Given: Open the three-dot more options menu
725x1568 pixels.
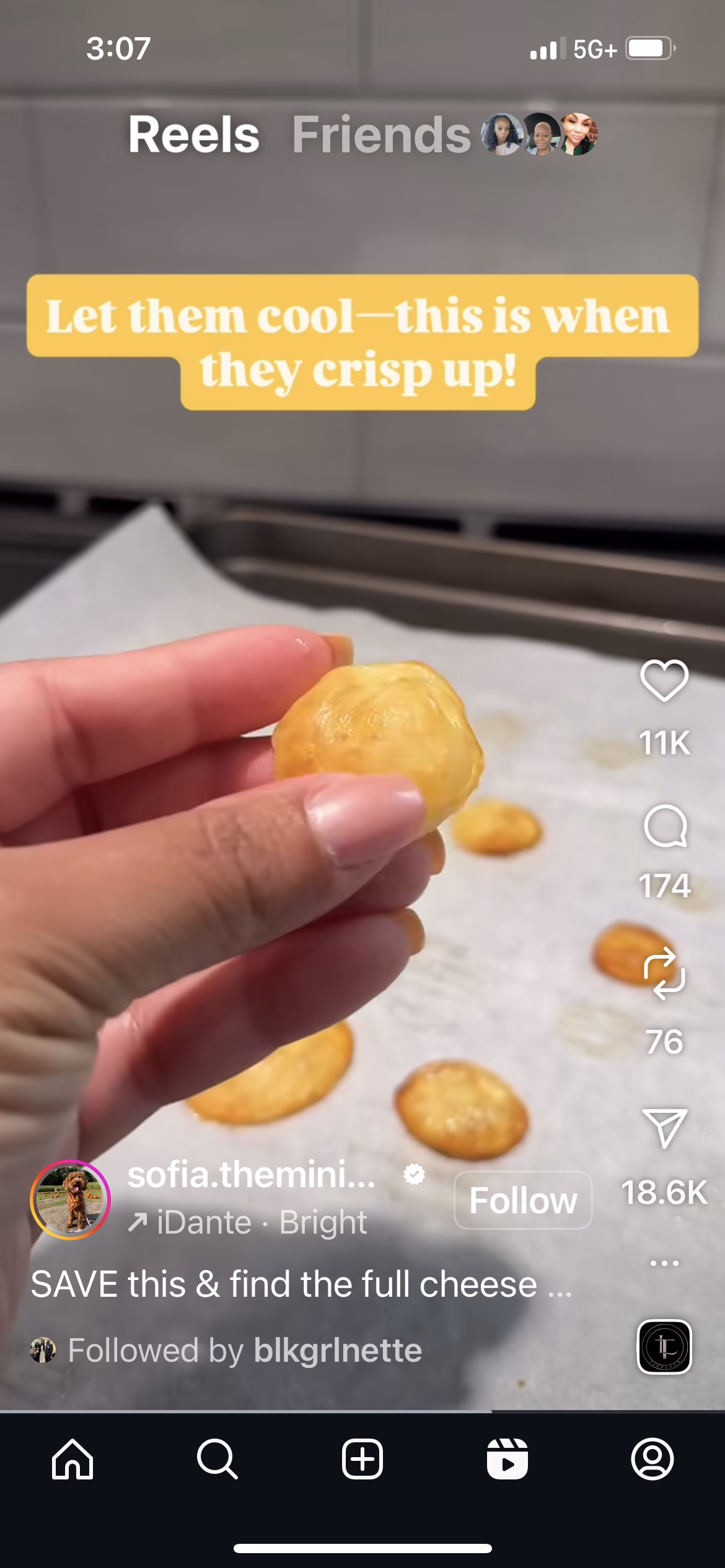Looking at the screenshot, I should [x=664, y=1262].
